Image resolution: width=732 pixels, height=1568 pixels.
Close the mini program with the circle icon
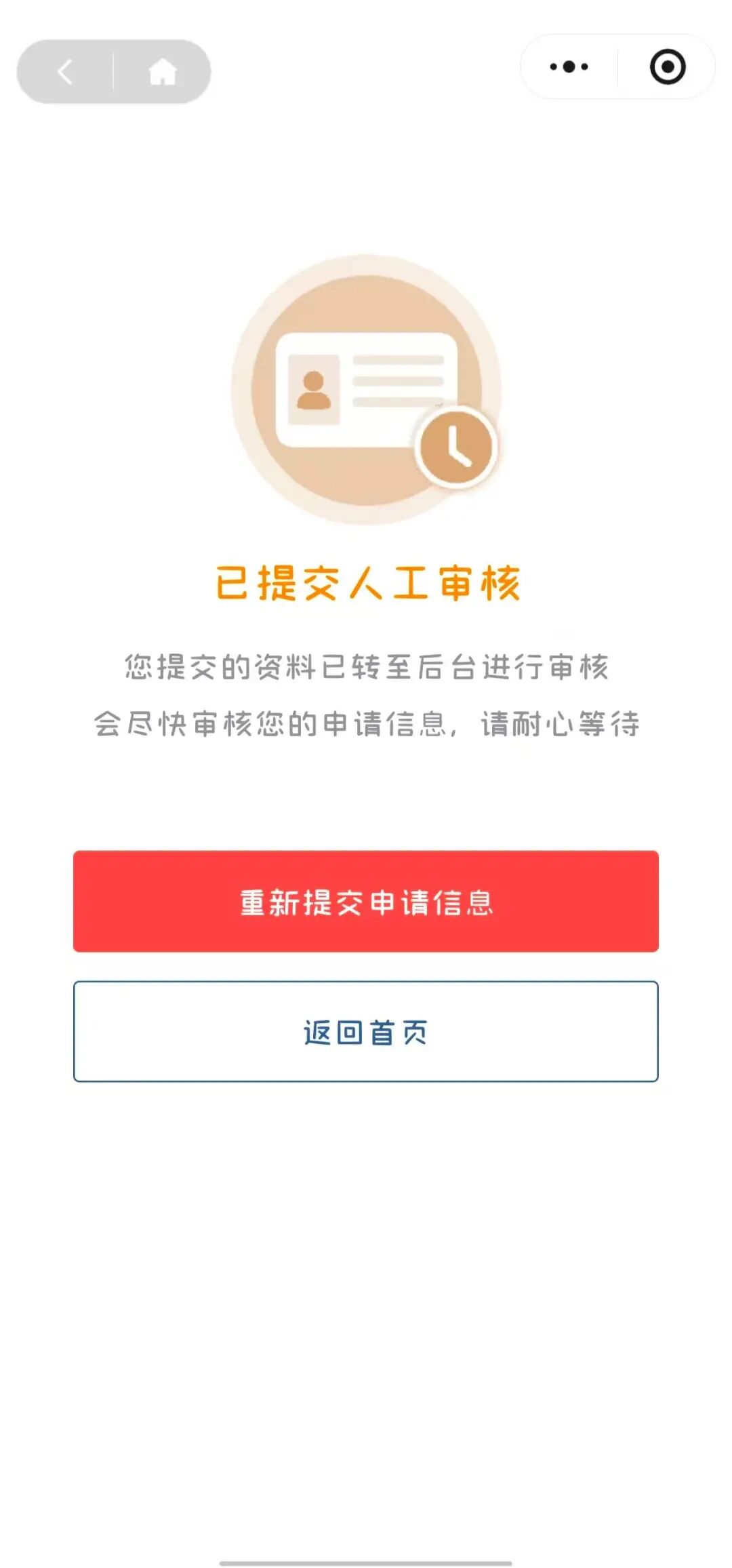tap(667, 66)
